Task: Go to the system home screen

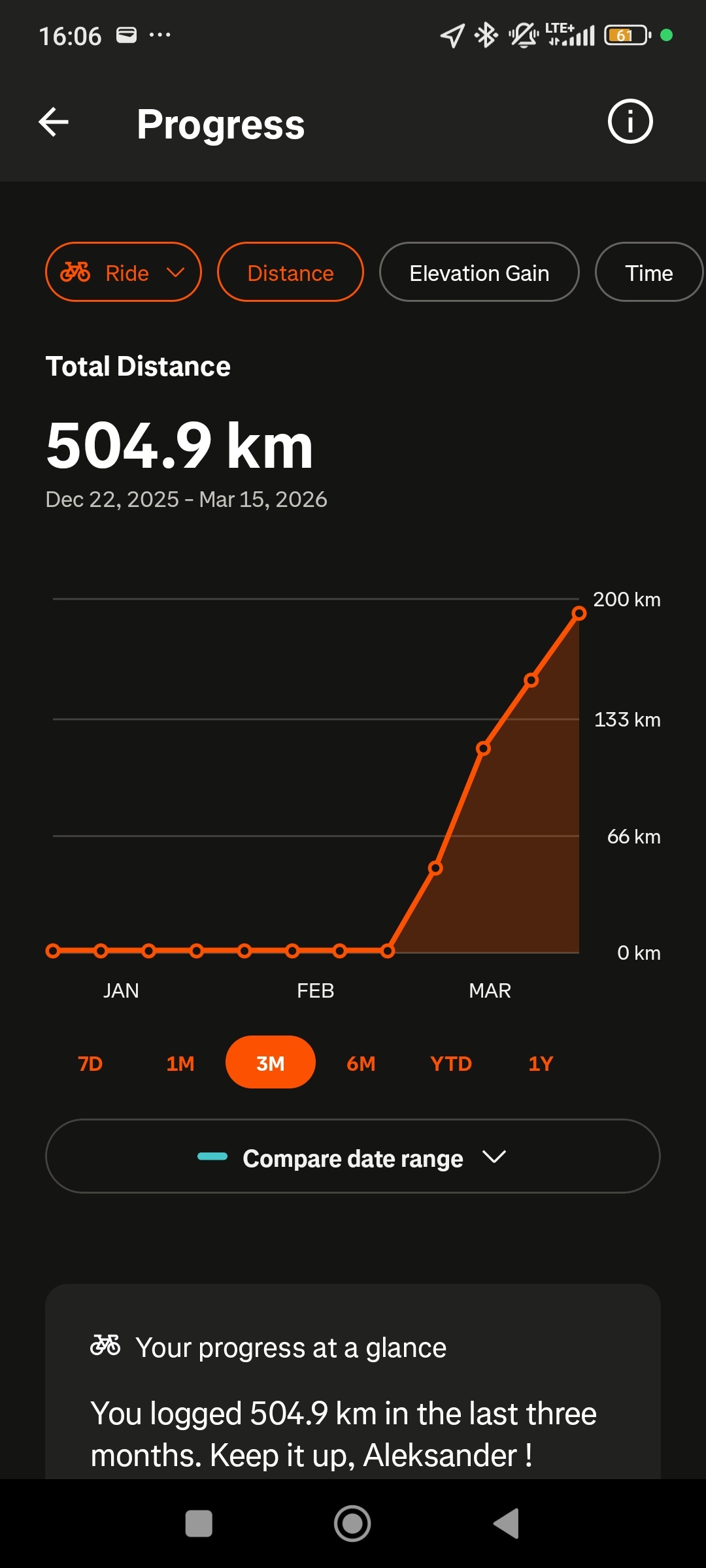Action: pyautogui.click(x=352, y=1524)
